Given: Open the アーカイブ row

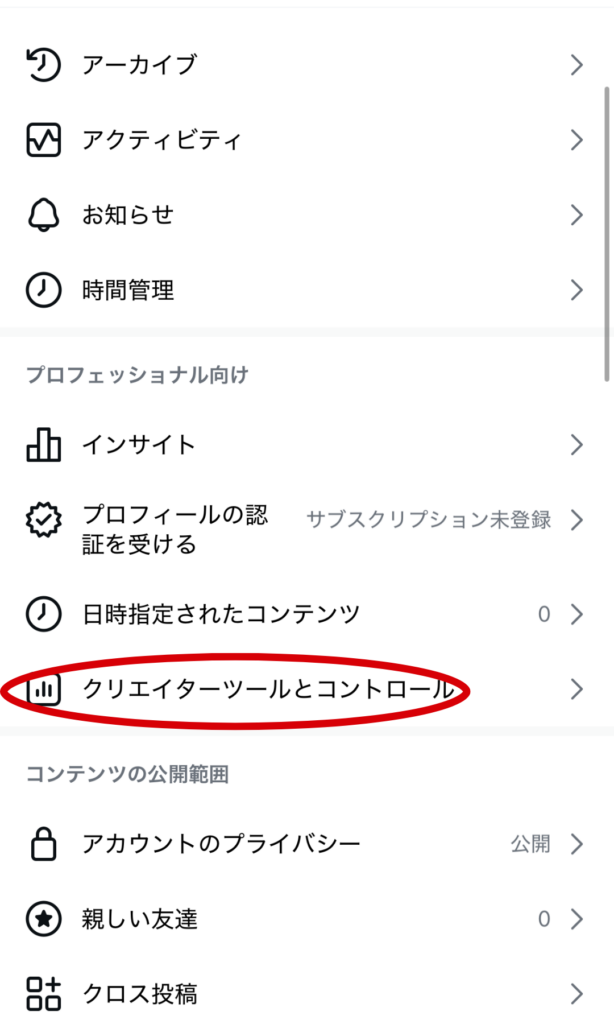Looking at the screenshot, I should tap(300, 66).
